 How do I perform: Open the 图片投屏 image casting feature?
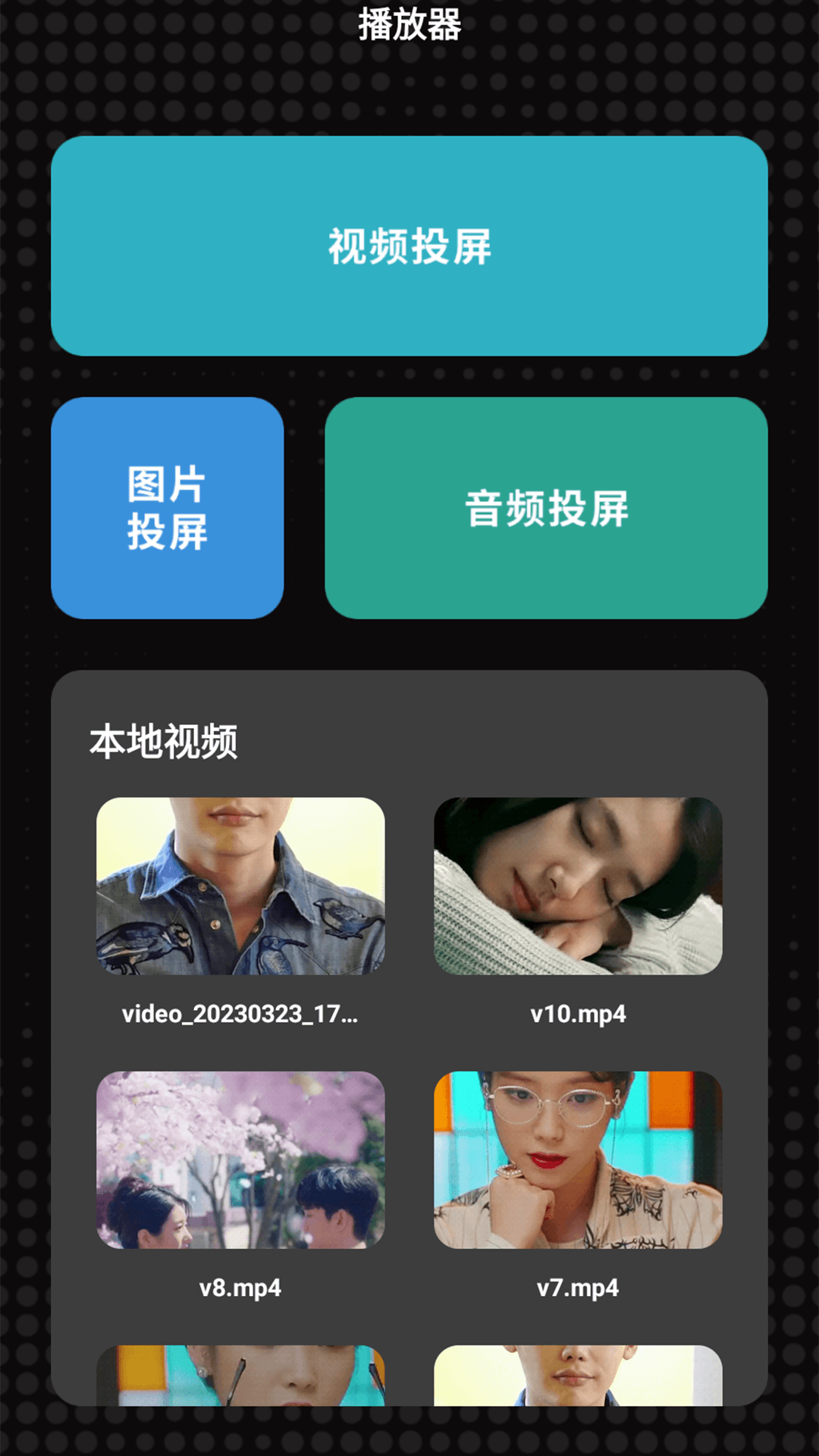click(167, 510)
